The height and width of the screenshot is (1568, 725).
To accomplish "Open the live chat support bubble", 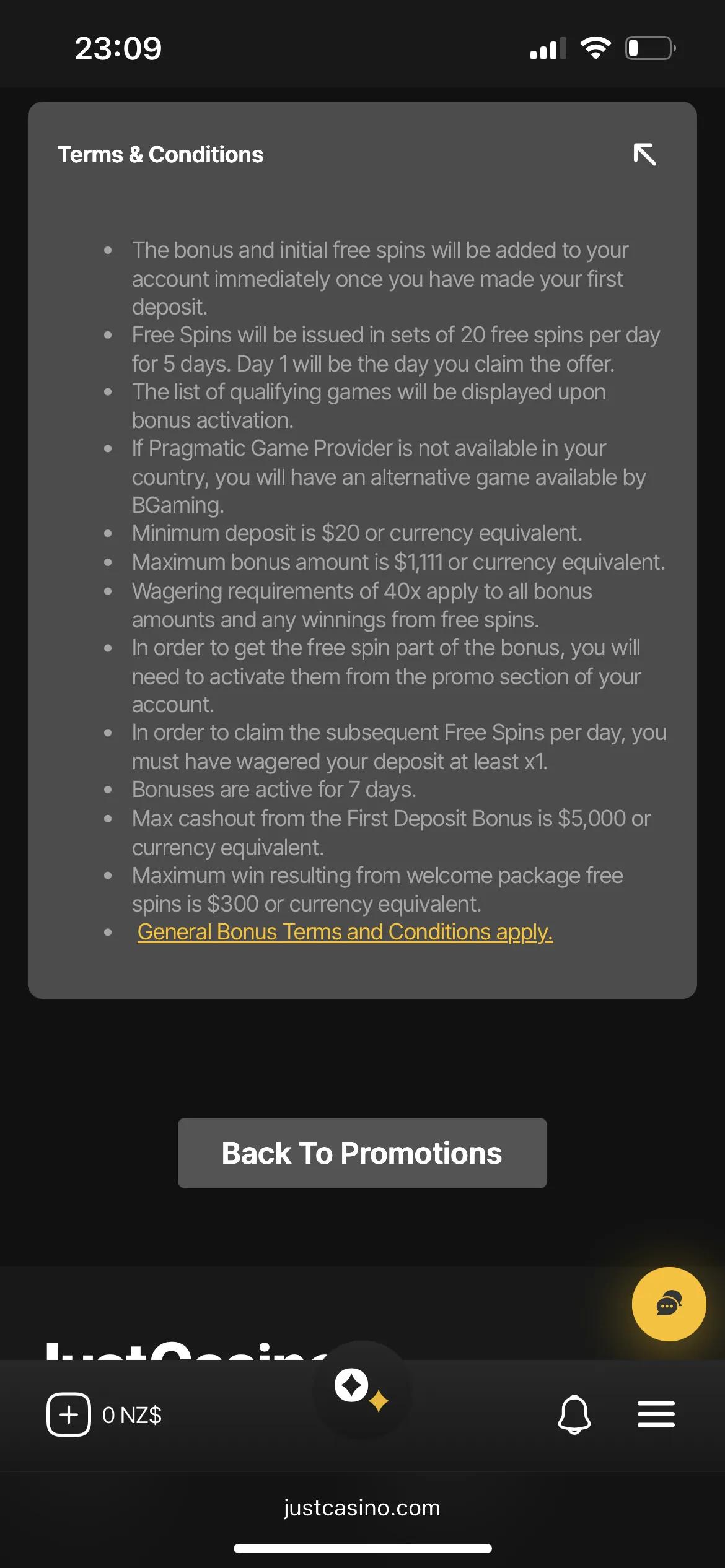I will 669,1304.
